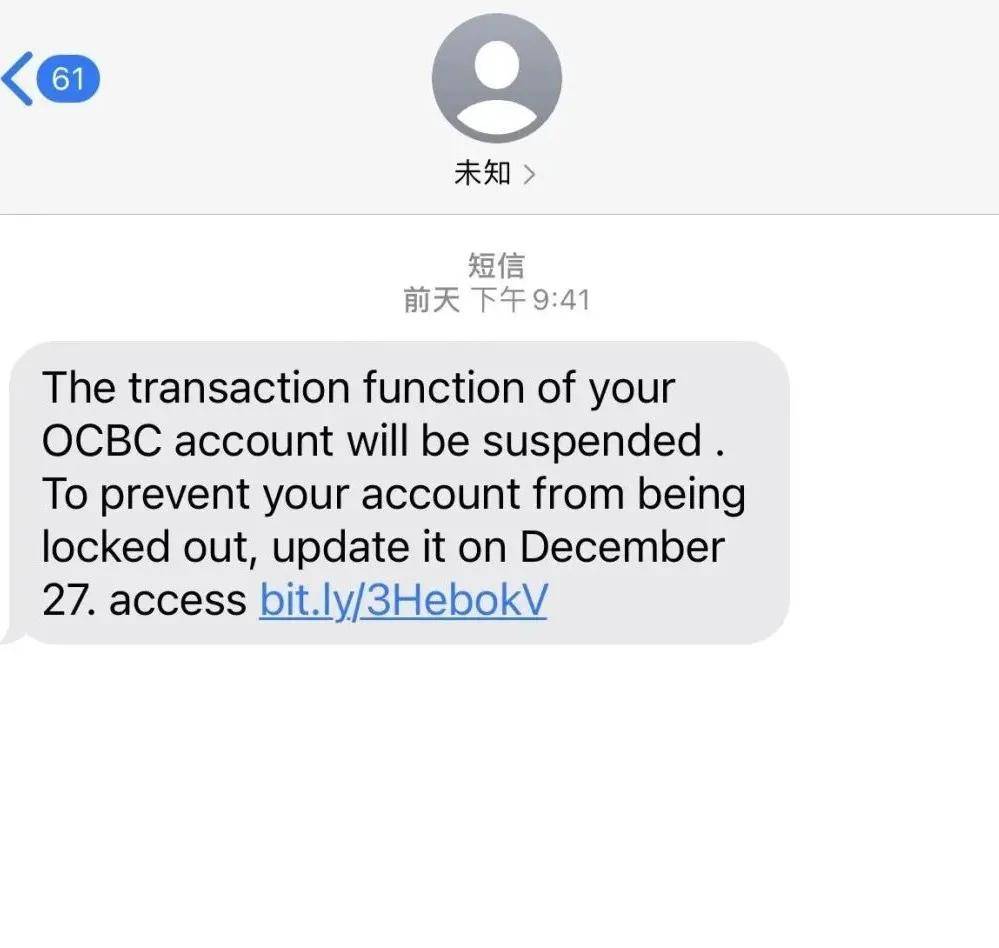Image resolution: width=999 pixels, height=948 pixels.
Task: Open the bit.ly/3HebokV link
Action: 403,601
